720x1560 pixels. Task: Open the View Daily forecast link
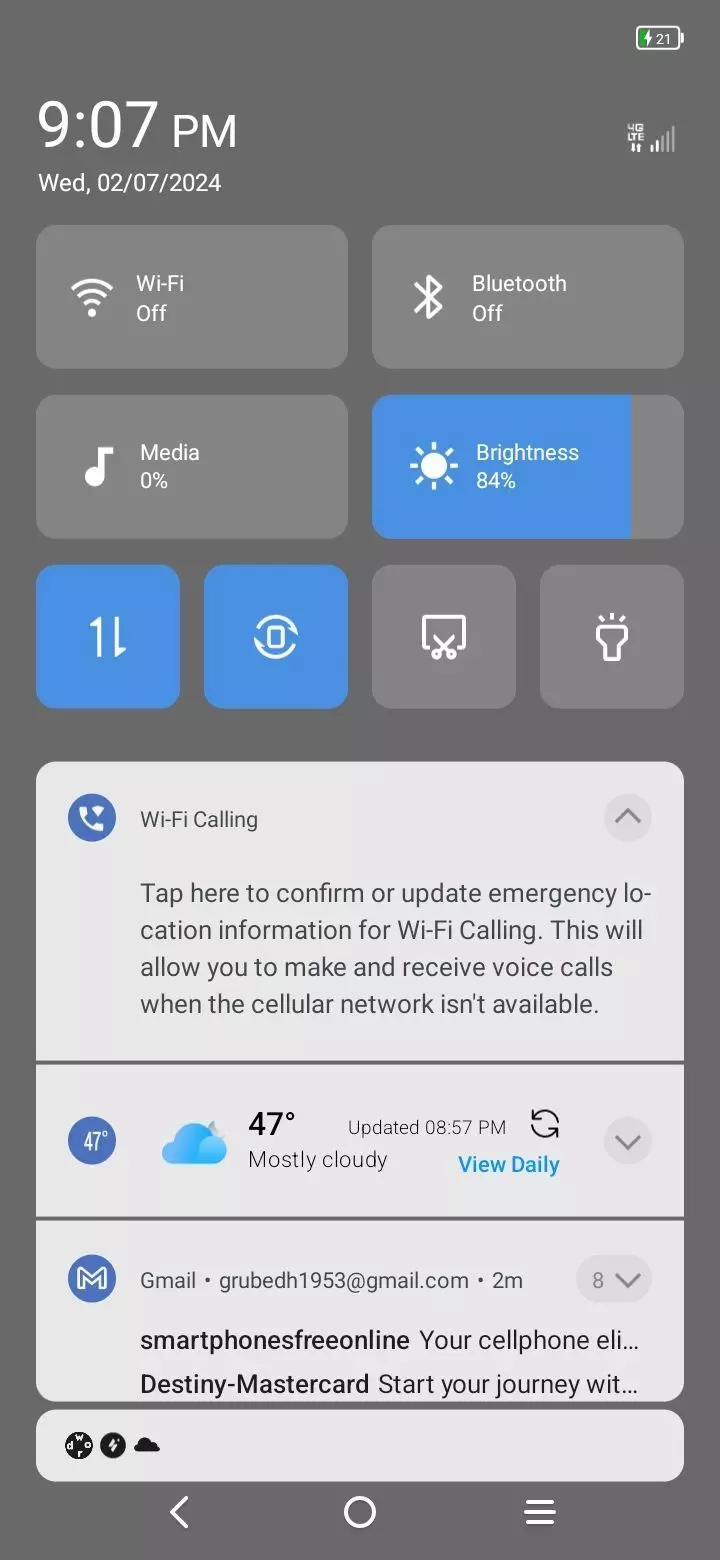509,1164
